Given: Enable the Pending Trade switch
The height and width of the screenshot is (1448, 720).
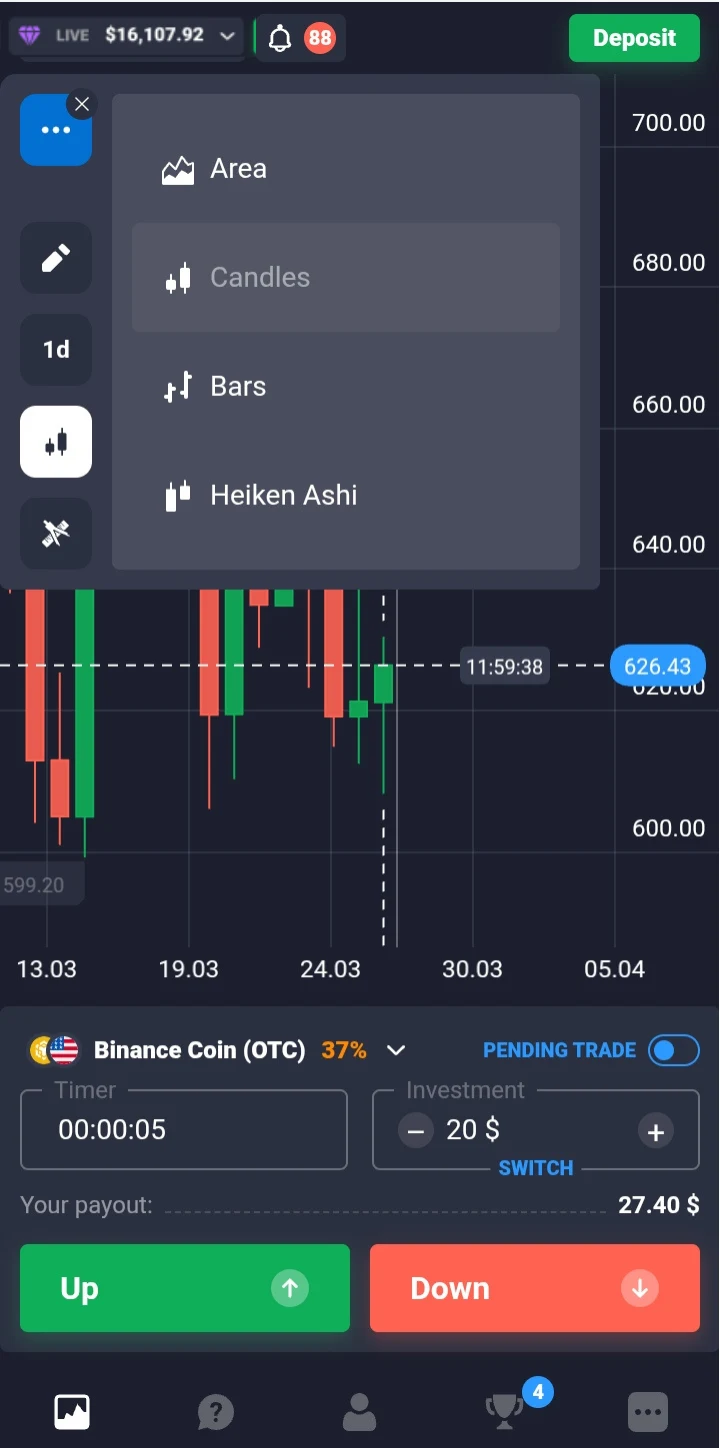Looking at the screenshot, I should pyautogui.click(x=673, y=1050).
